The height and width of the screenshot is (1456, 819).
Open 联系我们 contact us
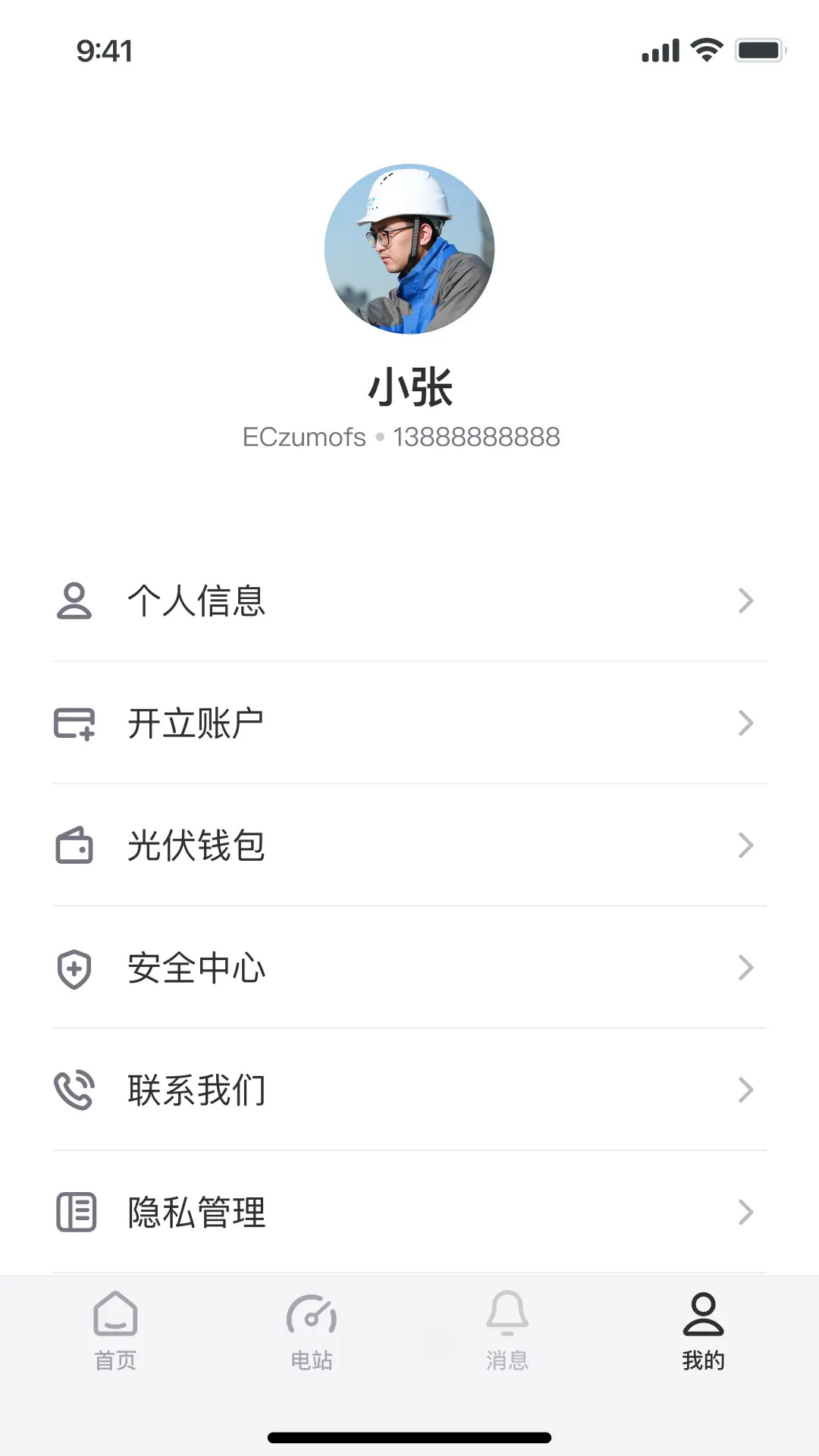coord(409,1090)
